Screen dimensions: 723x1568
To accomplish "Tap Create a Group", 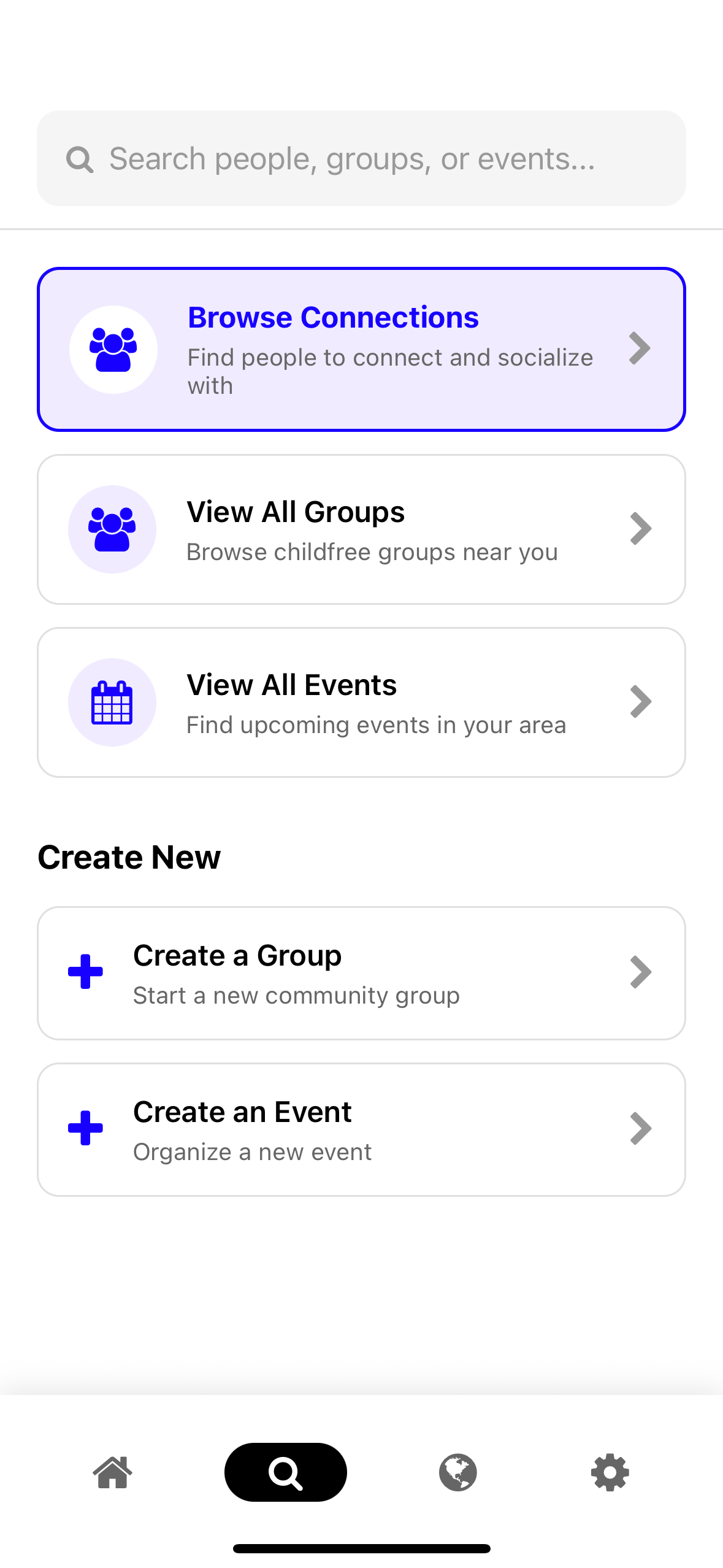I will 362,970.
